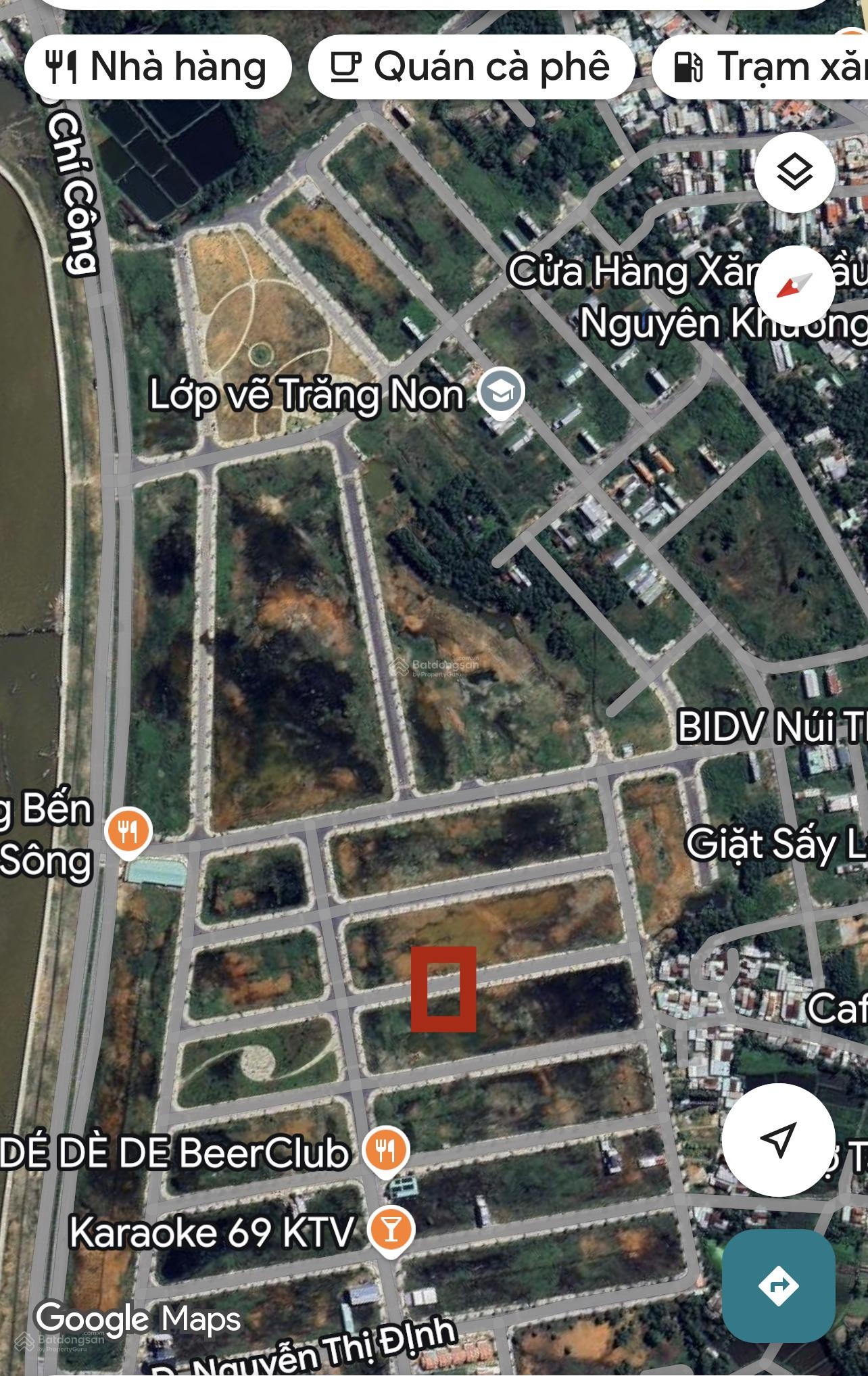The image size is (868, 1376).
Task: Open the directions button
Action: [x=778, y=1284]
